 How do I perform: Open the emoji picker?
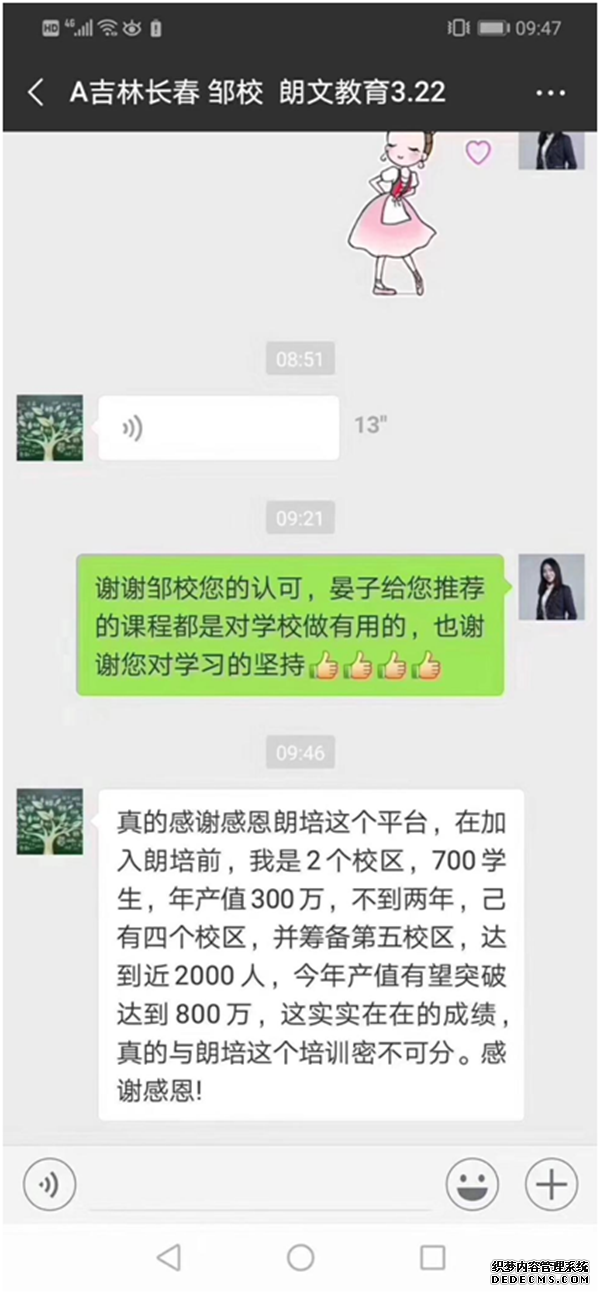[x=472, y=1185]
